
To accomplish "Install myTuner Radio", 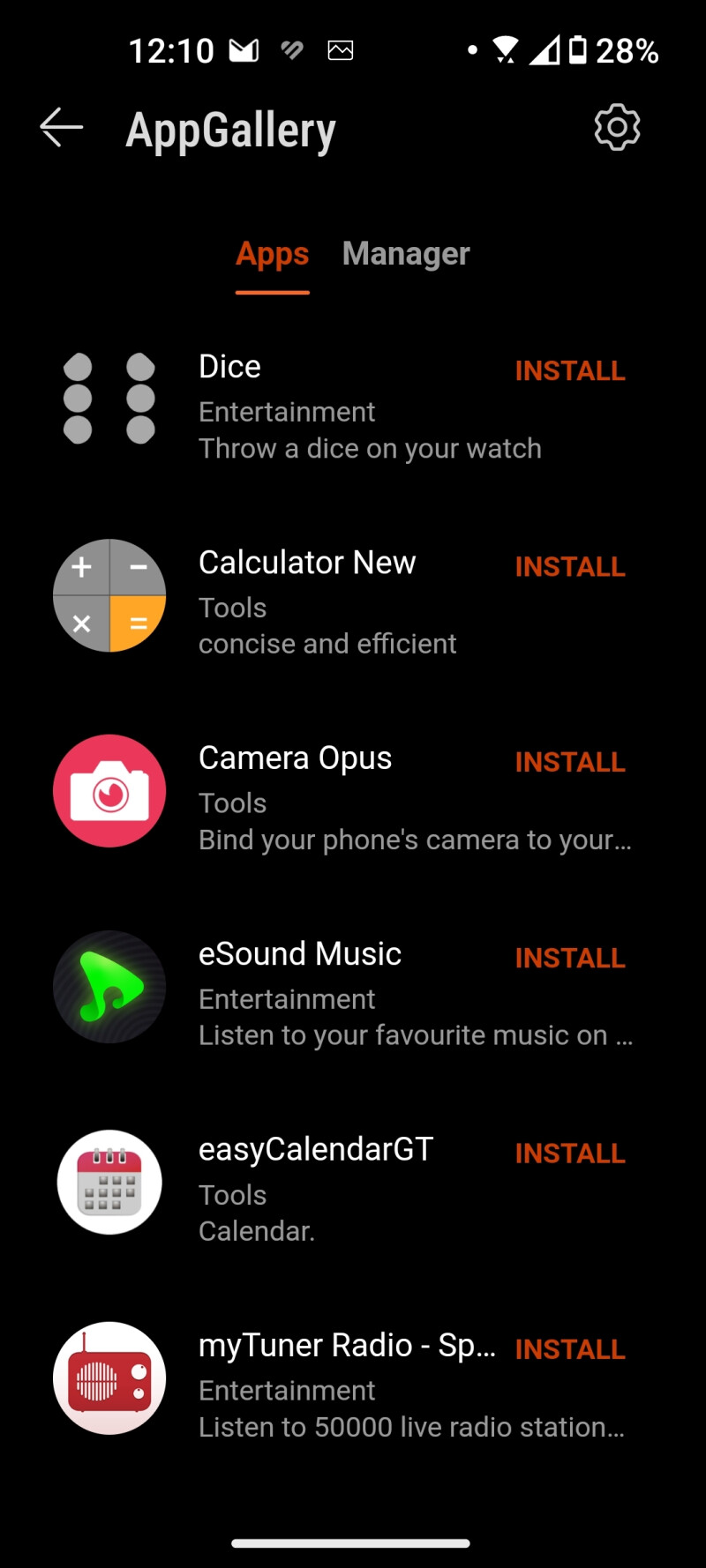I will coord(570,1350).
